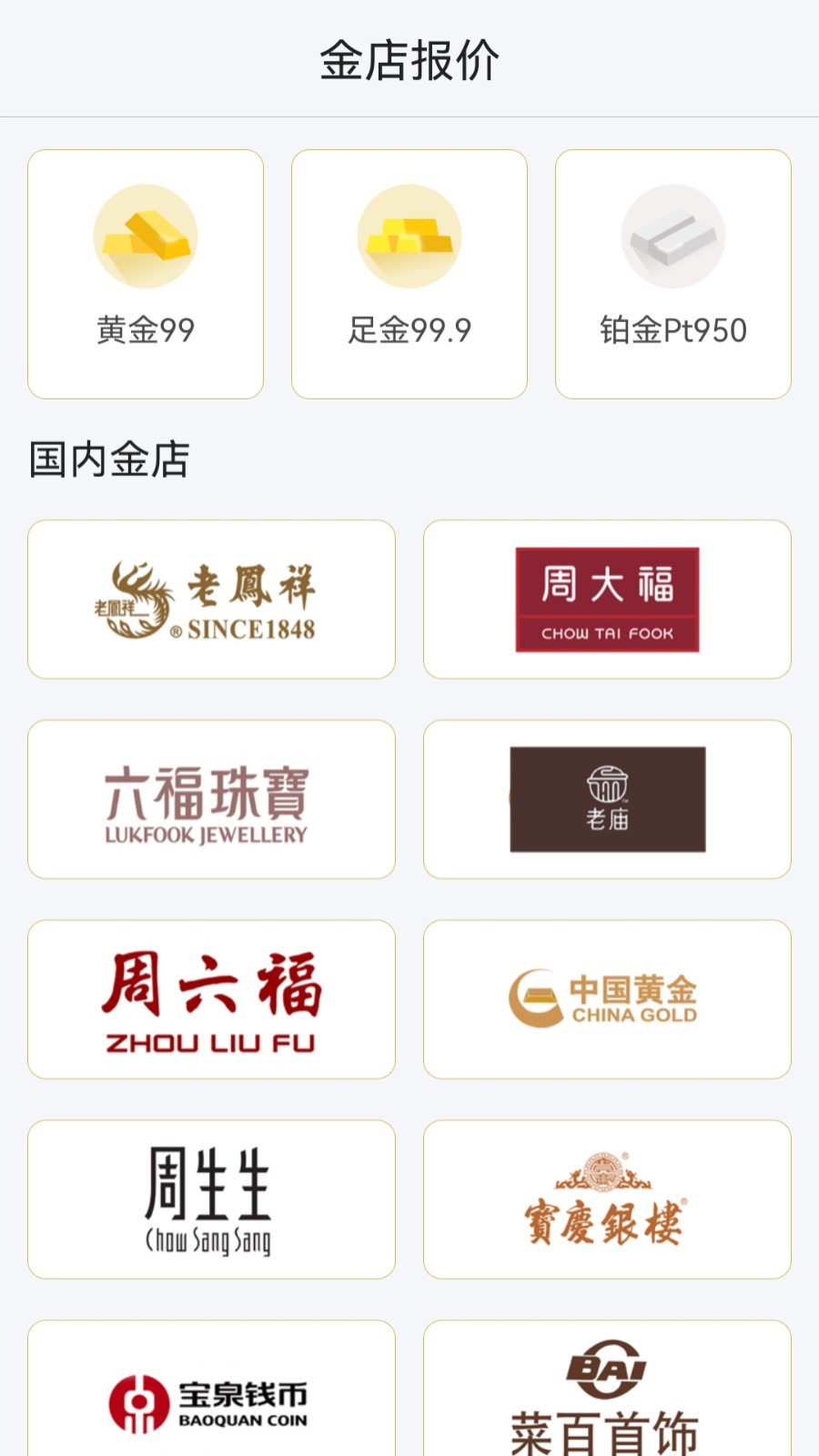Viewport: 819px width, 1456px height.
Task: Open the 老庙 brand logo
Action: (607, 800)
